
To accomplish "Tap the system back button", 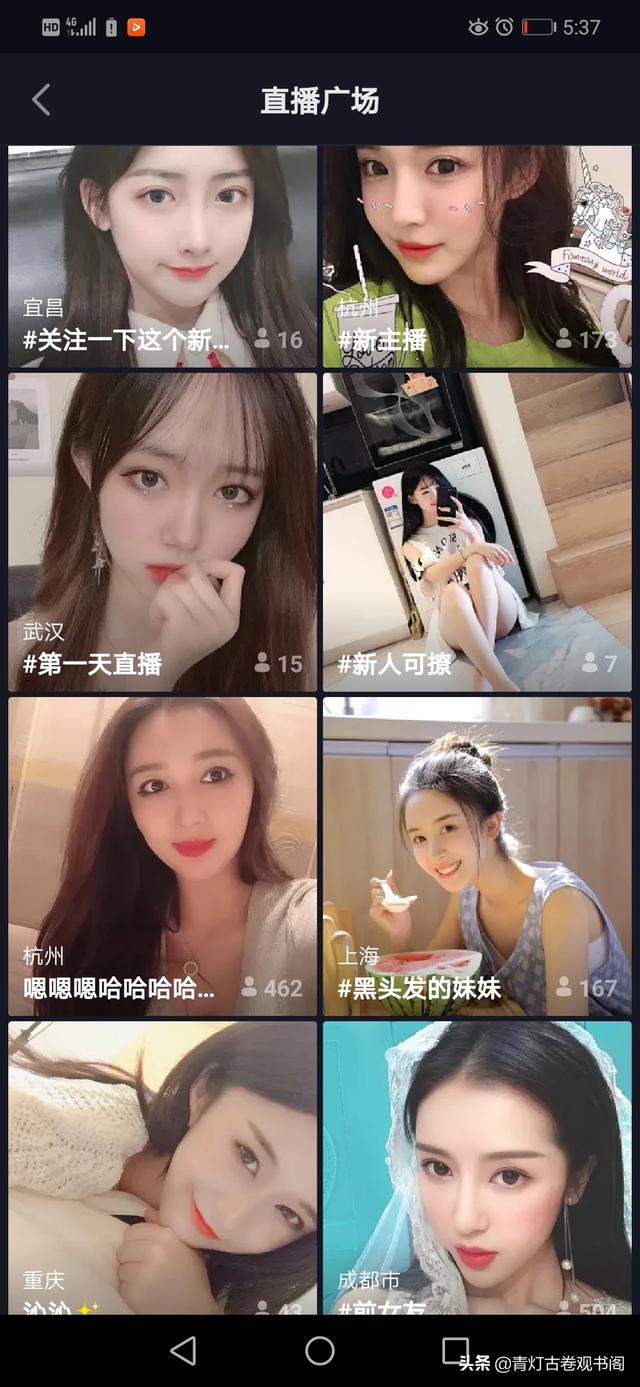I will [183, 1351].
